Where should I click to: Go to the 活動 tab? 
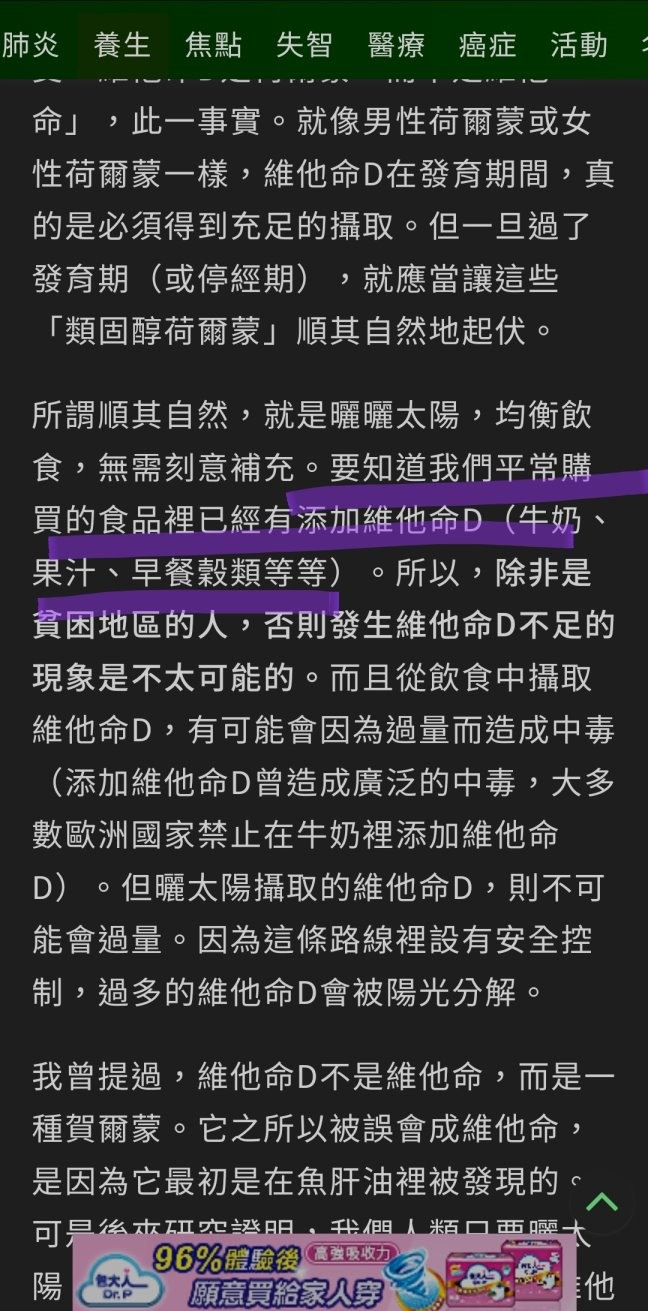click(578, 45)
